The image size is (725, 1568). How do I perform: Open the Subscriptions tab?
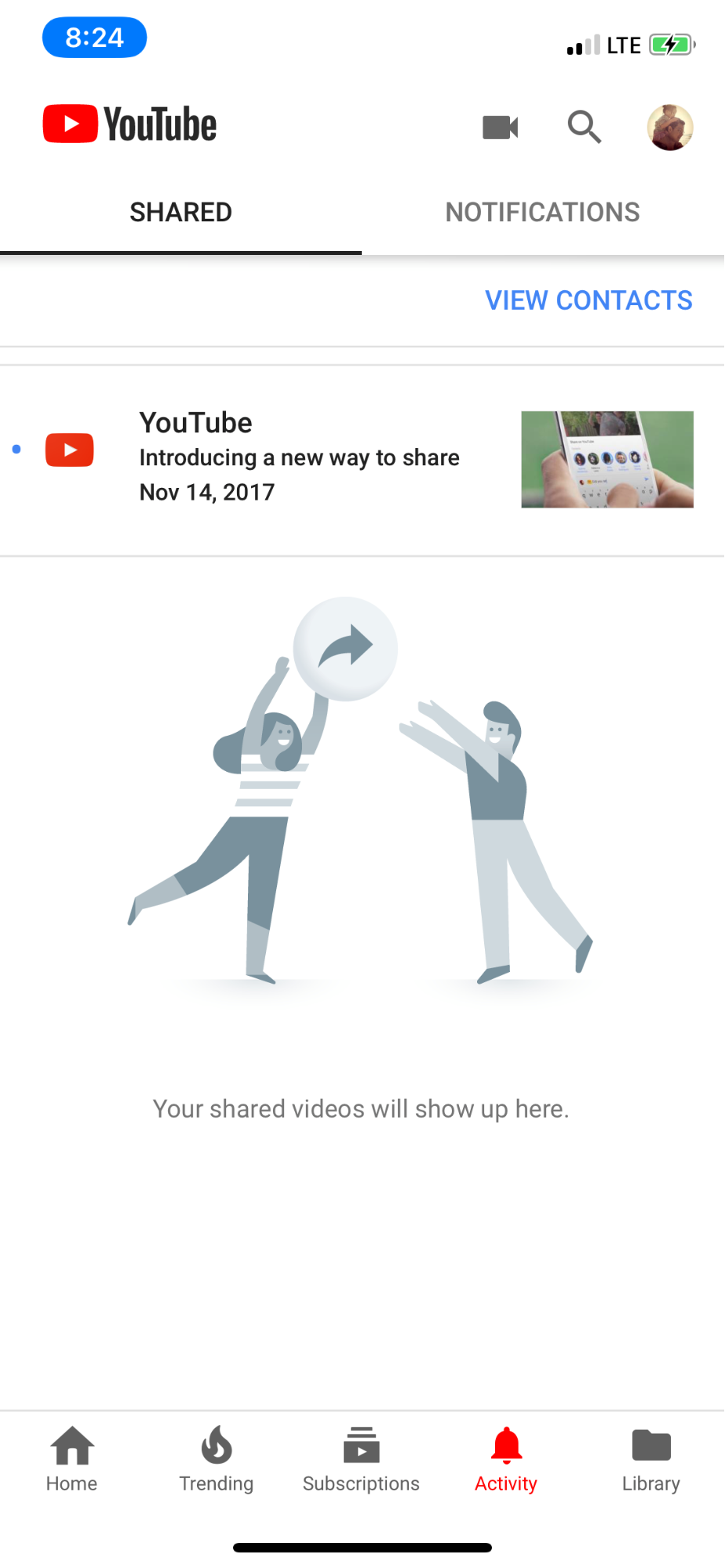361,1459
